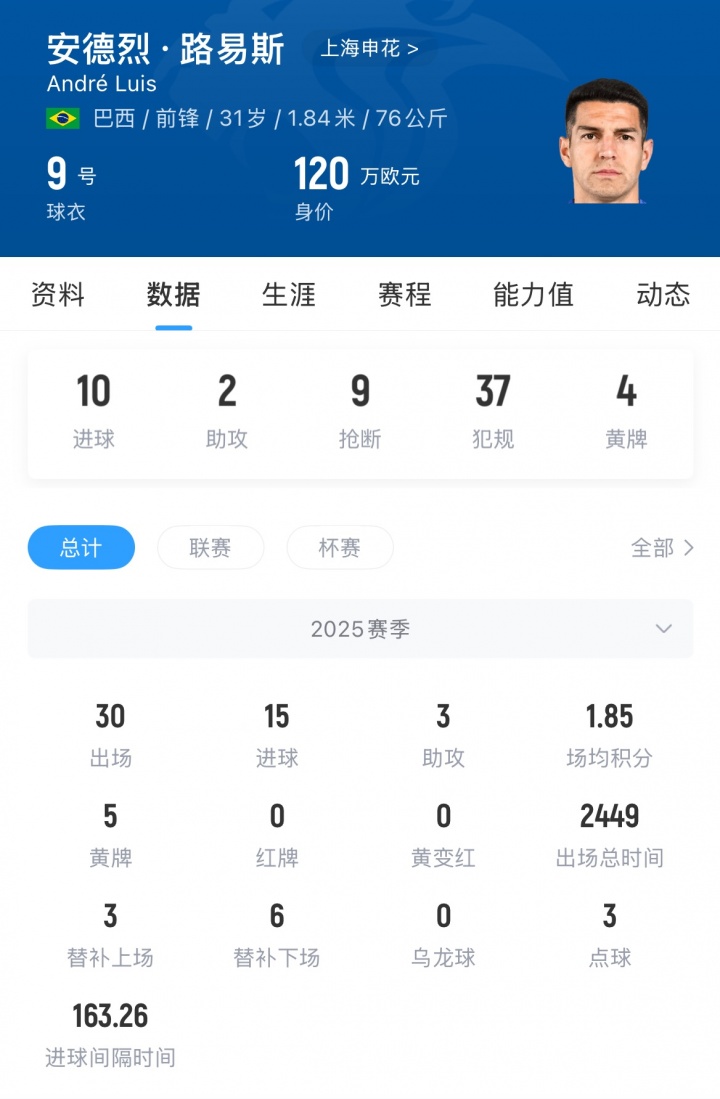This screenshot has width=720, height=1099.
Task: Switch to the 资料 tab
Action: tap(58, 295)
